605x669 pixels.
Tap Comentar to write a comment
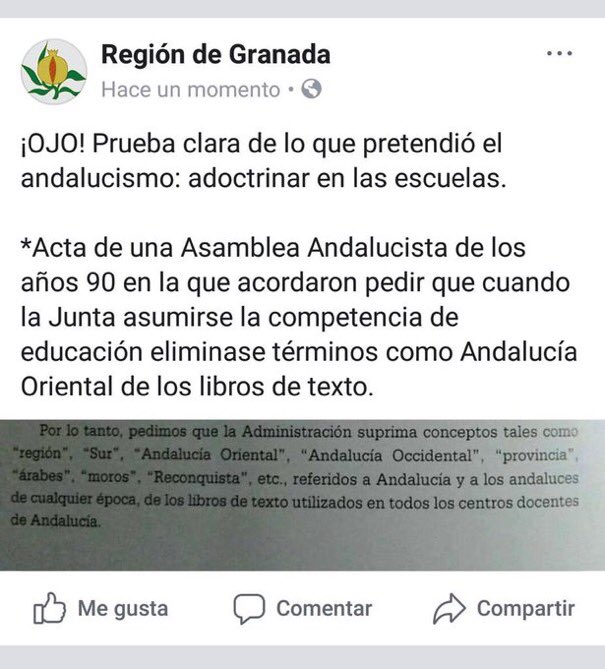coord(302,608)
